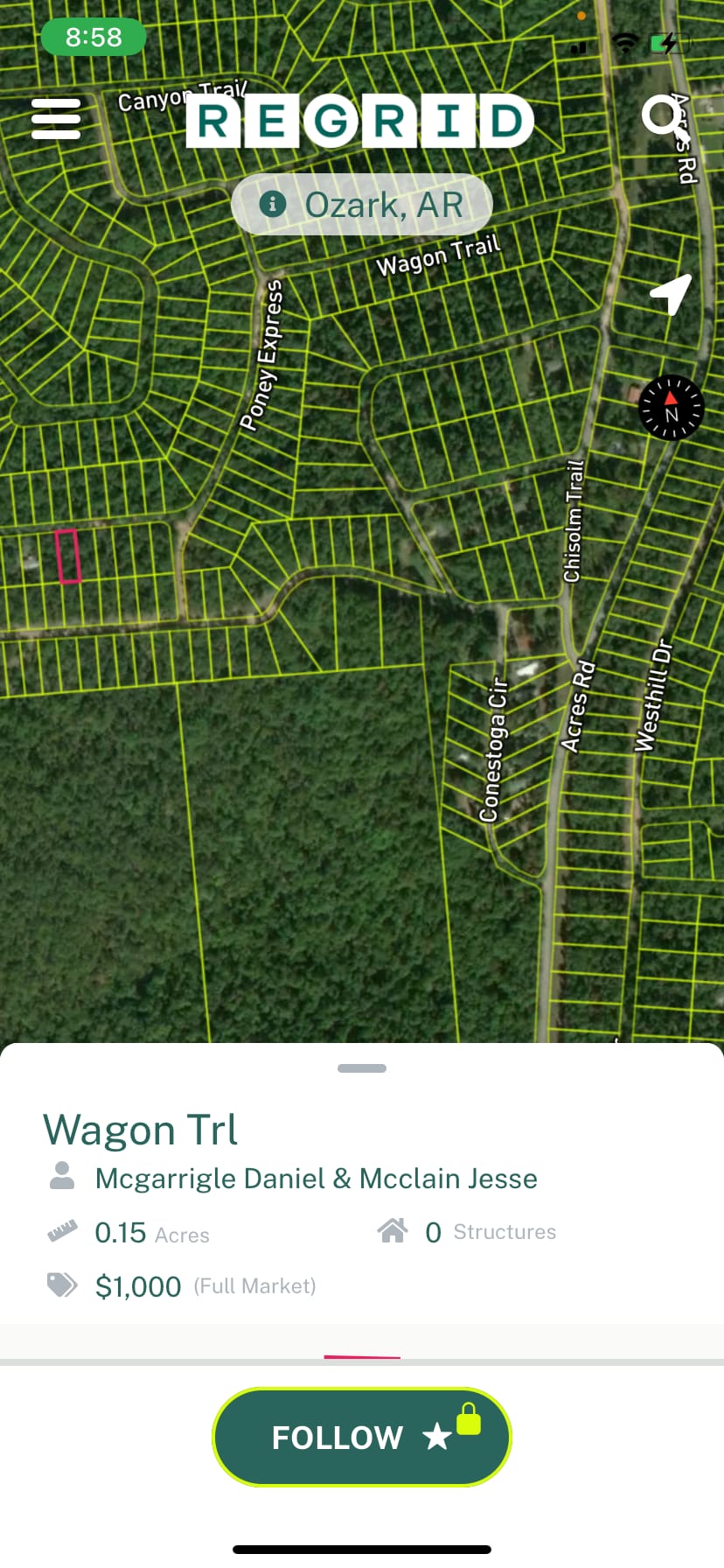The image size is (724, 1568).
Task: Reset map orientation with compass
Action: pyautogui.click(x=671, y=408)
